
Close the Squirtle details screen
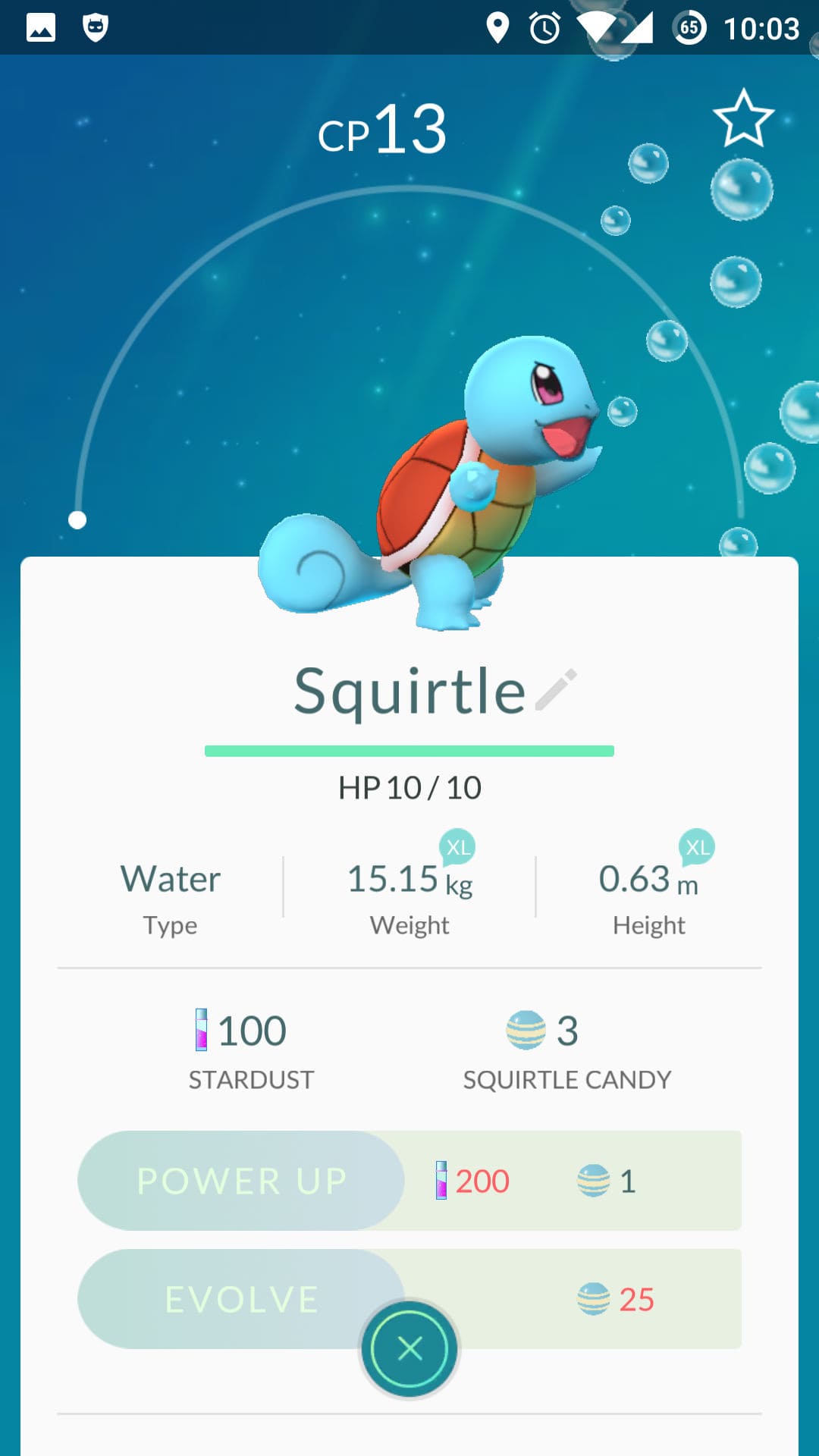tap(409, 1349)
